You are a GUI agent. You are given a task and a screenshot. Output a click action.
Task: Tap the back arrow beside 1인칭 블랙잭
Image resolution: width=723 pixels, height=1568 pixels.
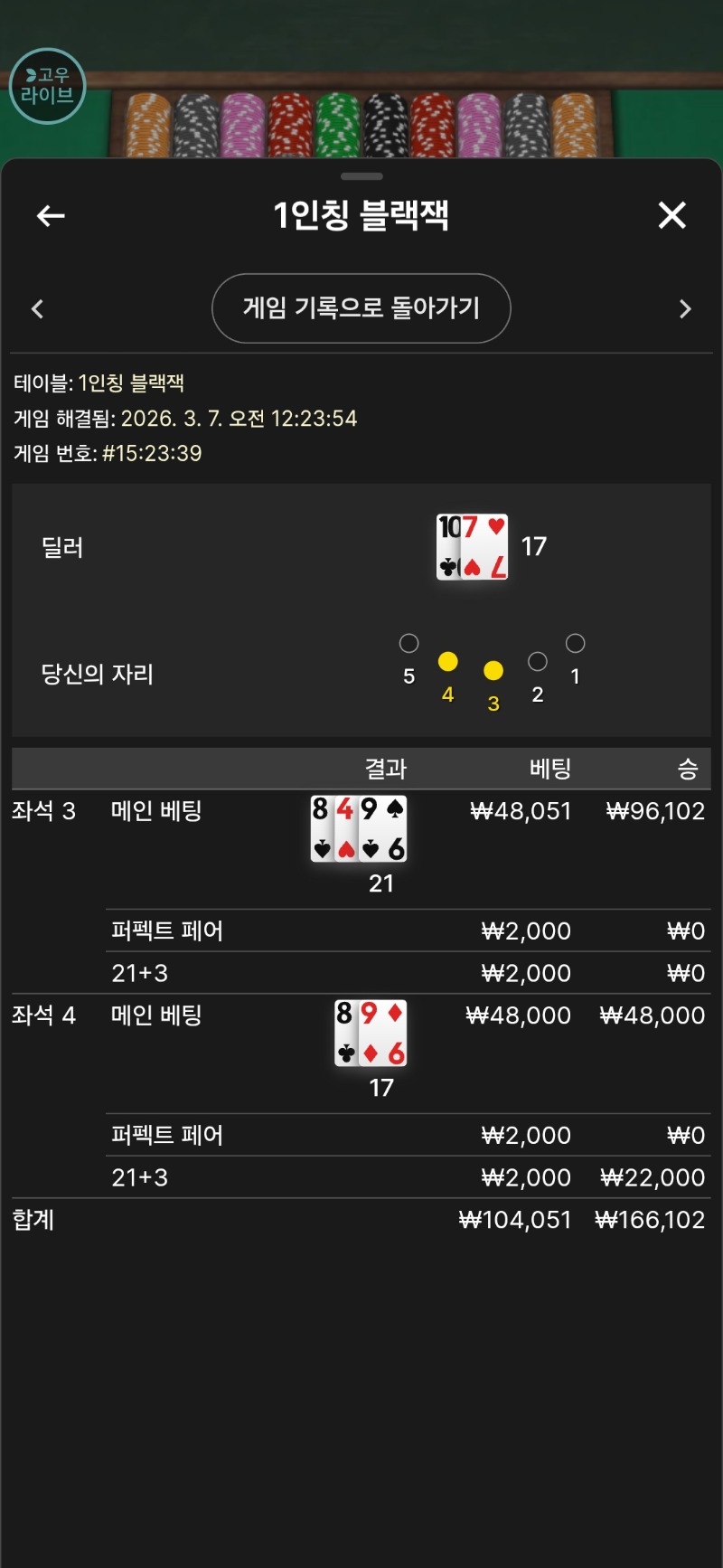point(51,216)
